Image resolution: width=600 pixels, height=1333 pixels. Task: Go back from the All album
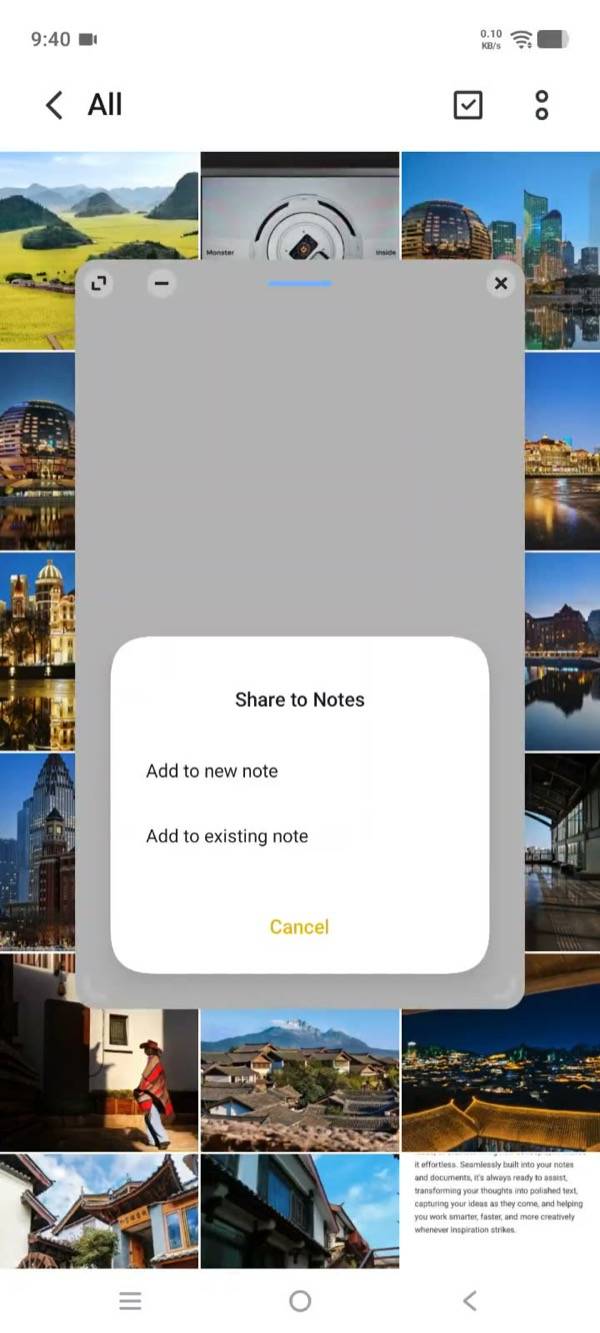[x=54, y=104]
